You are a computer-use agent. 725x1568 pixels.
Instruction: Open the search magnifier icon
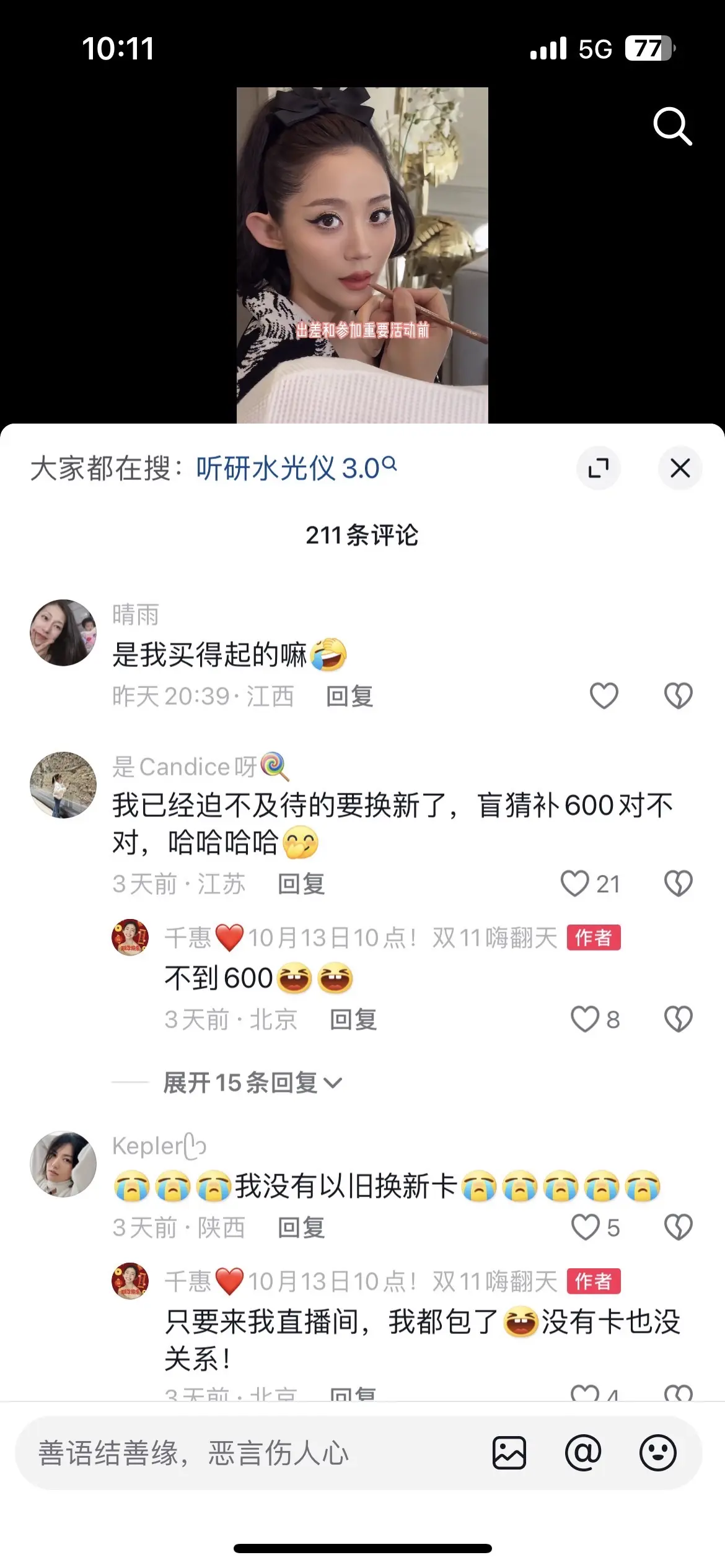pos(672,126)
